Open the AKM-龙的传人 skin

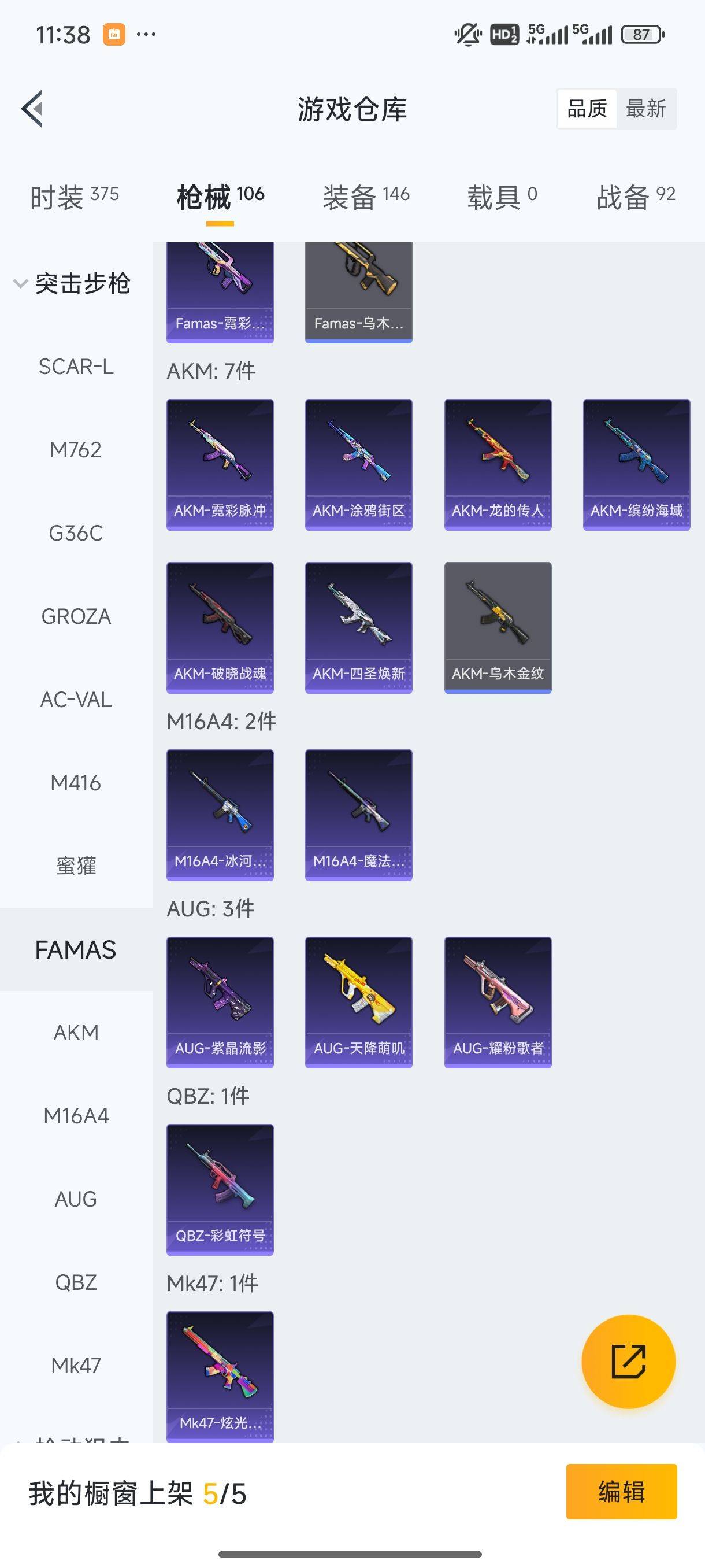(x=498, y=464)
